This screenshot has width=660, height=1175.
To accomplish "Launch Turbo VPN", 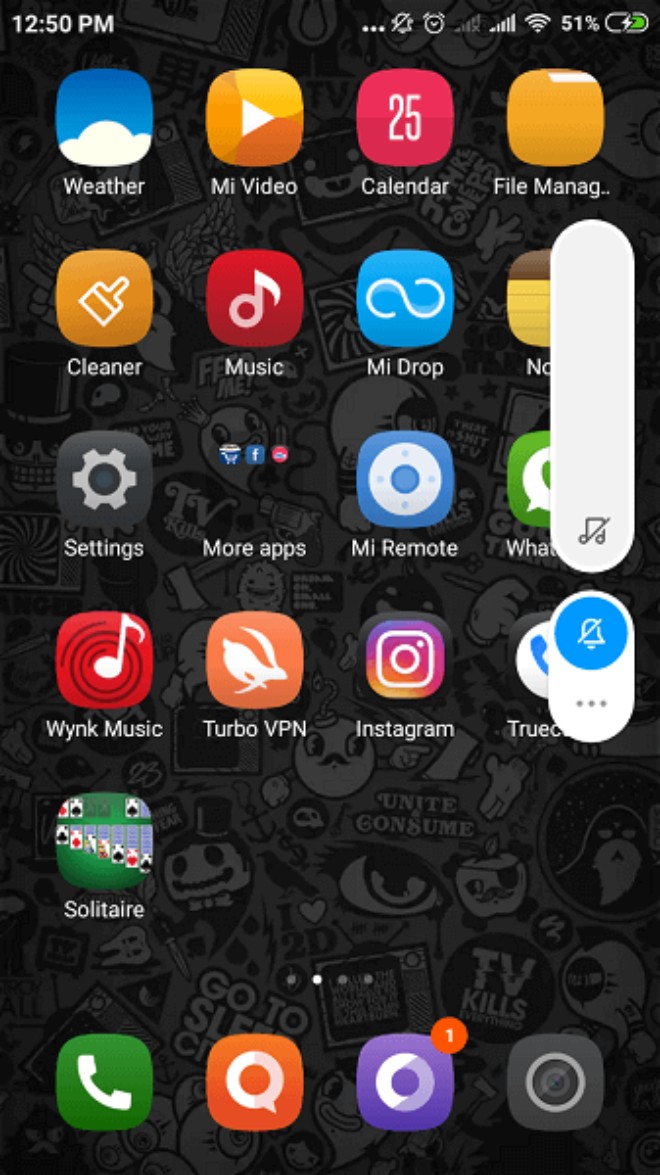I will (x=254, y=661).
